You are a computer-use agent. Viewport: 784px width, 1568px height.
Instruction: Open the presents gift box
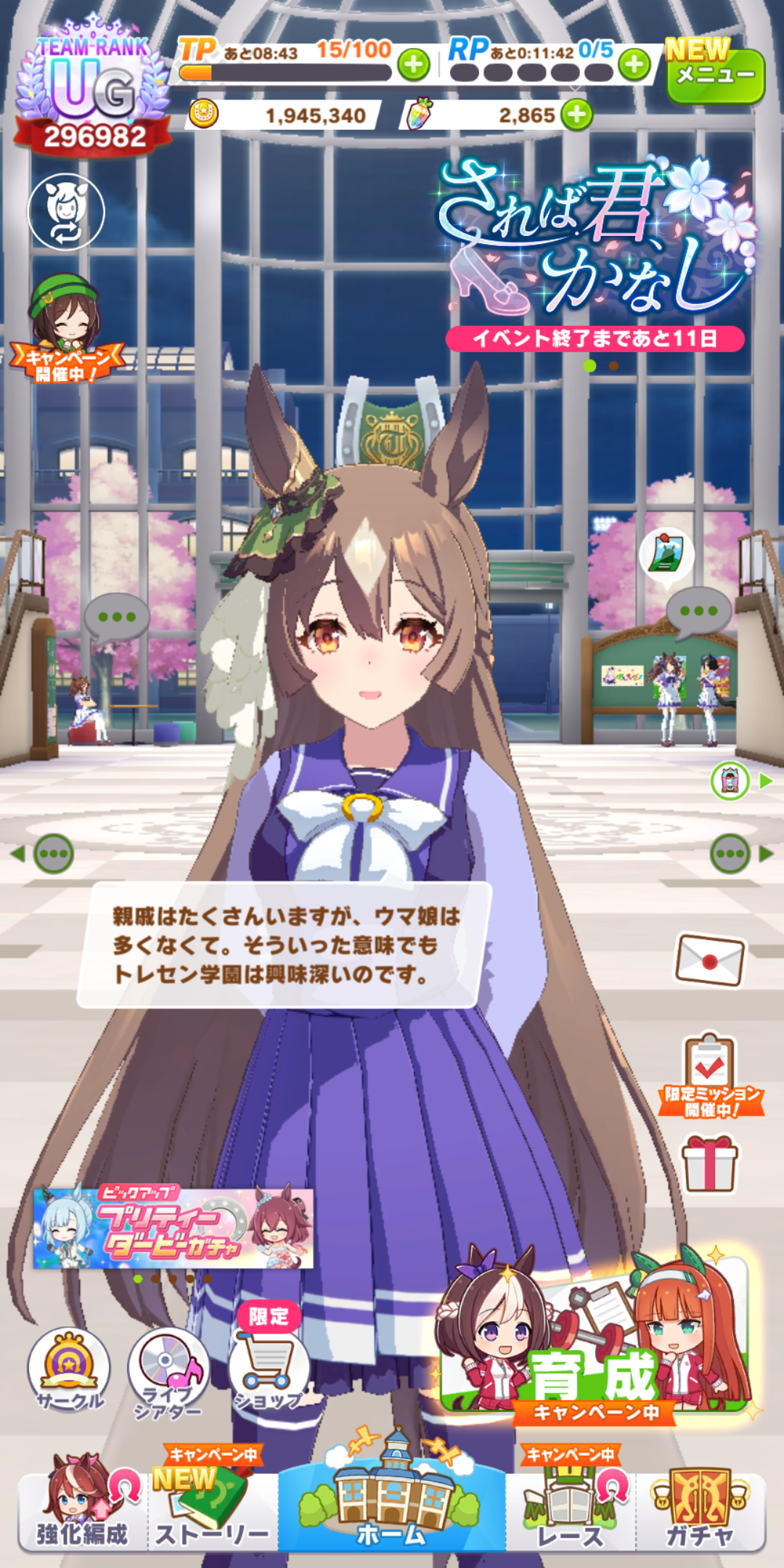(x=709, y=1164)
